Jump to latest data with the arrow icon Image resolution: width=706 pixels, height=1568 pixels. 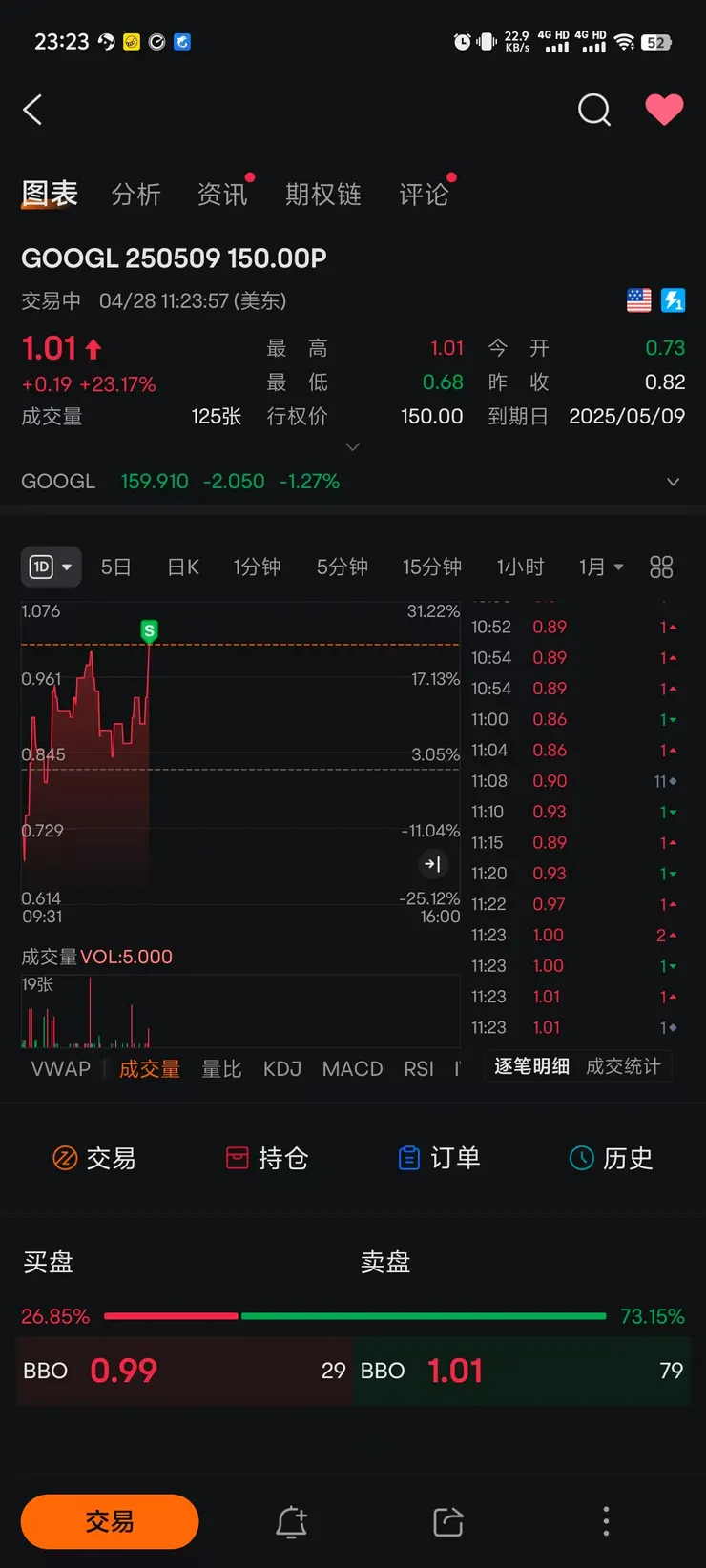tap(432, 863)
